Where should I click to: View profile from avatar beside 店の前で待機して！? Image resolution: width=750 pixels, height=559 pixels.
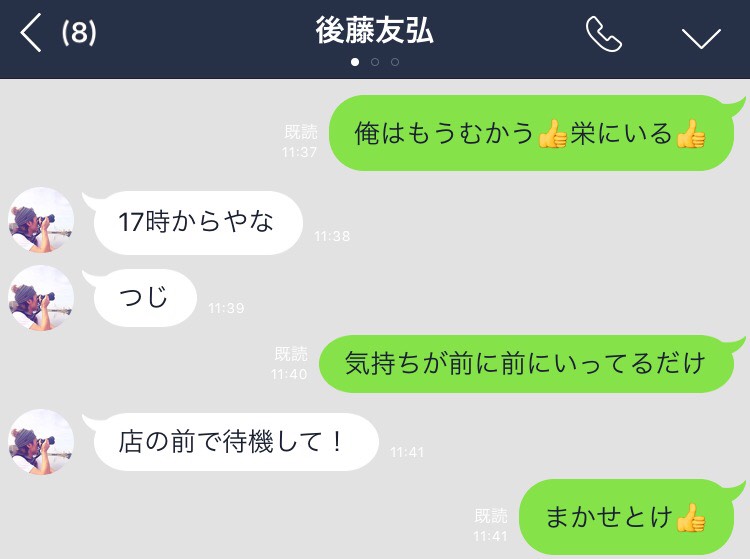coord(41,442)
